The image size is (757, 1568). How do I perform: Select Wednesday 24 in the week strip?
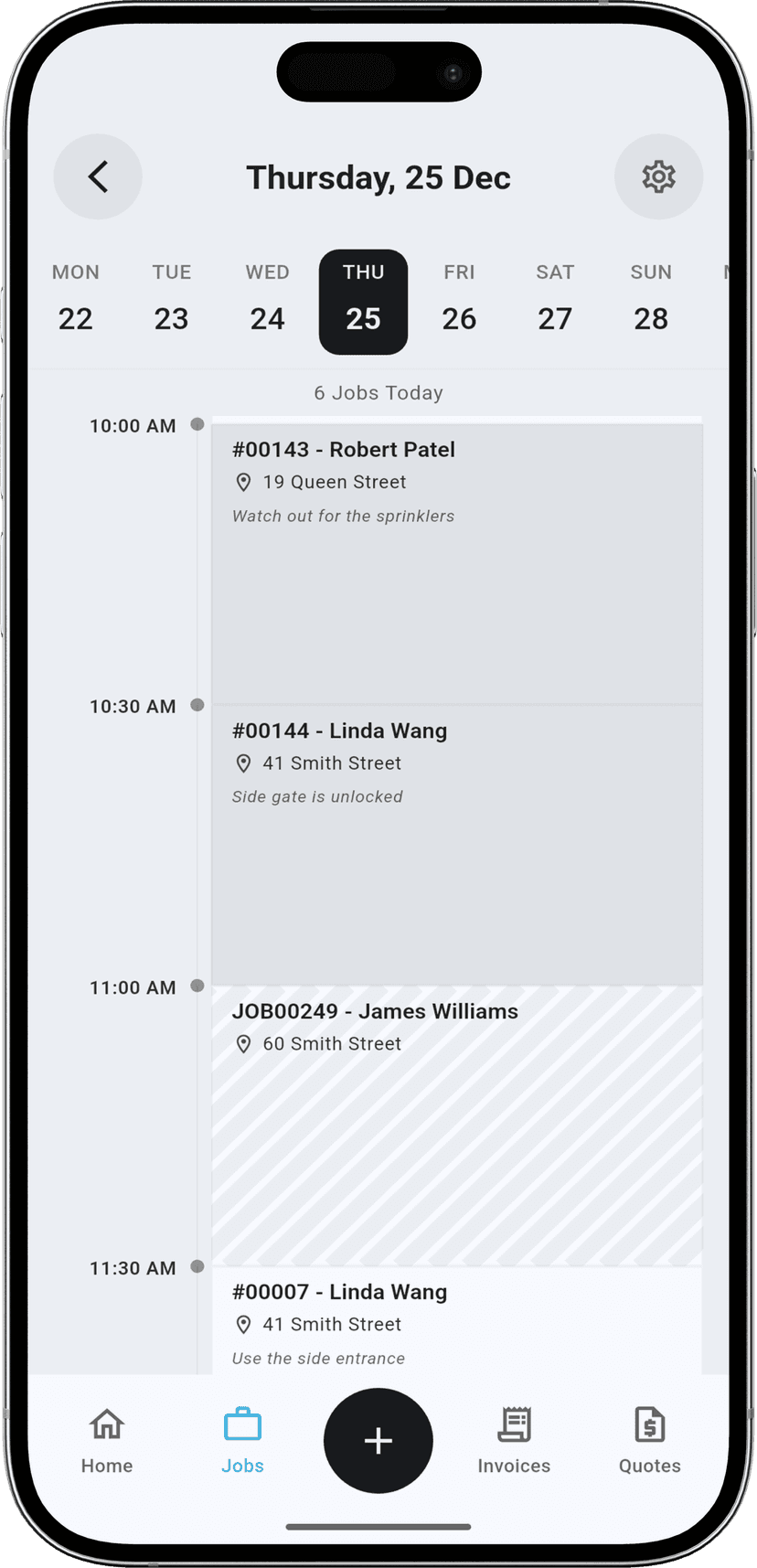267,302
